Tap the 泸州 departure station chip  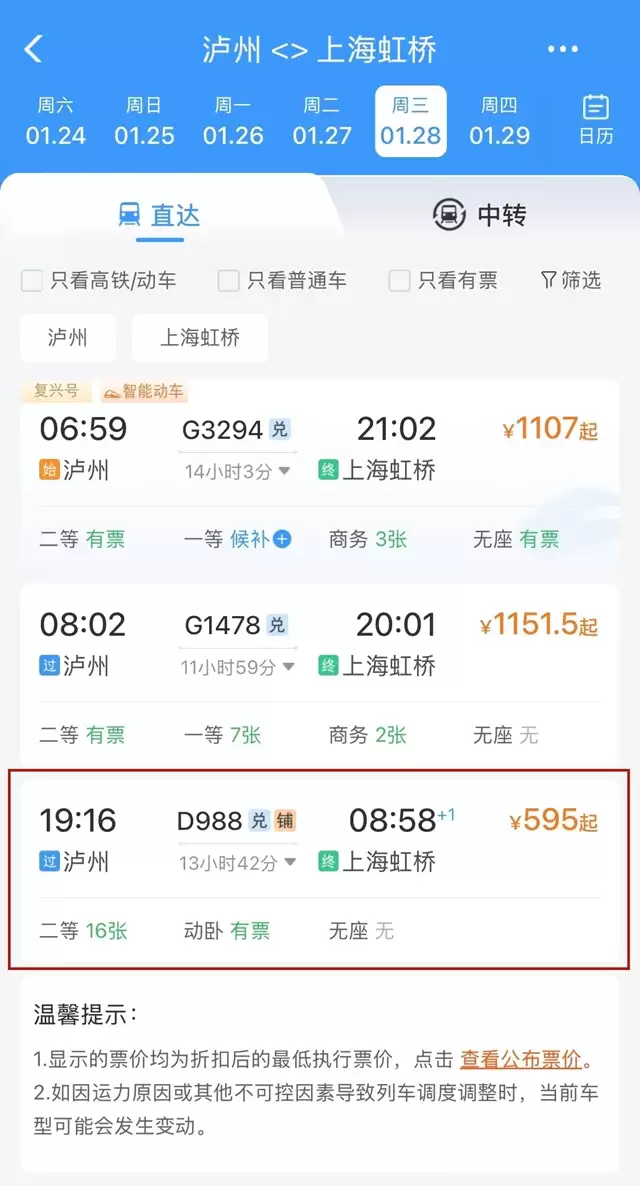(68, 338)
